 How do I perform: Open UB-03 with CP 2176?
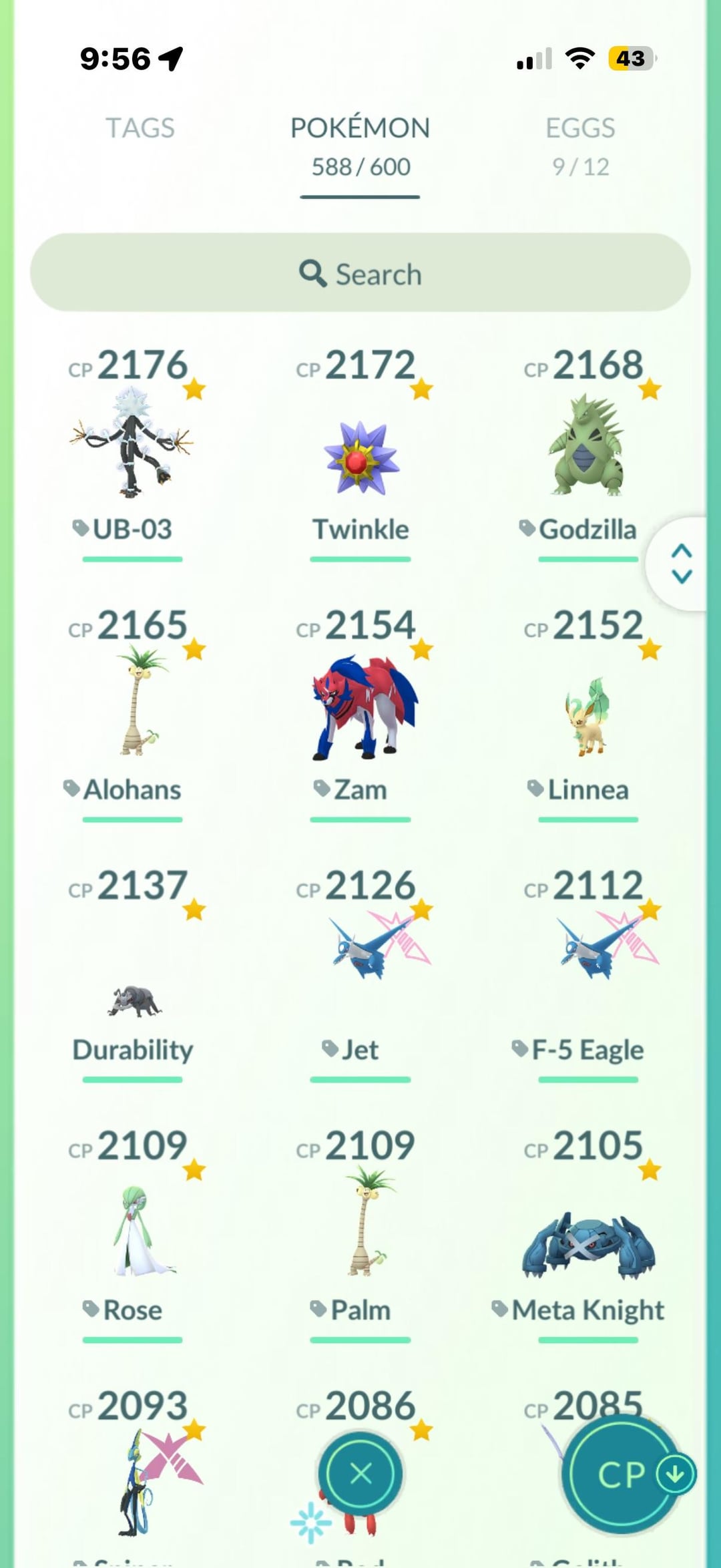[x=132, y=453]
